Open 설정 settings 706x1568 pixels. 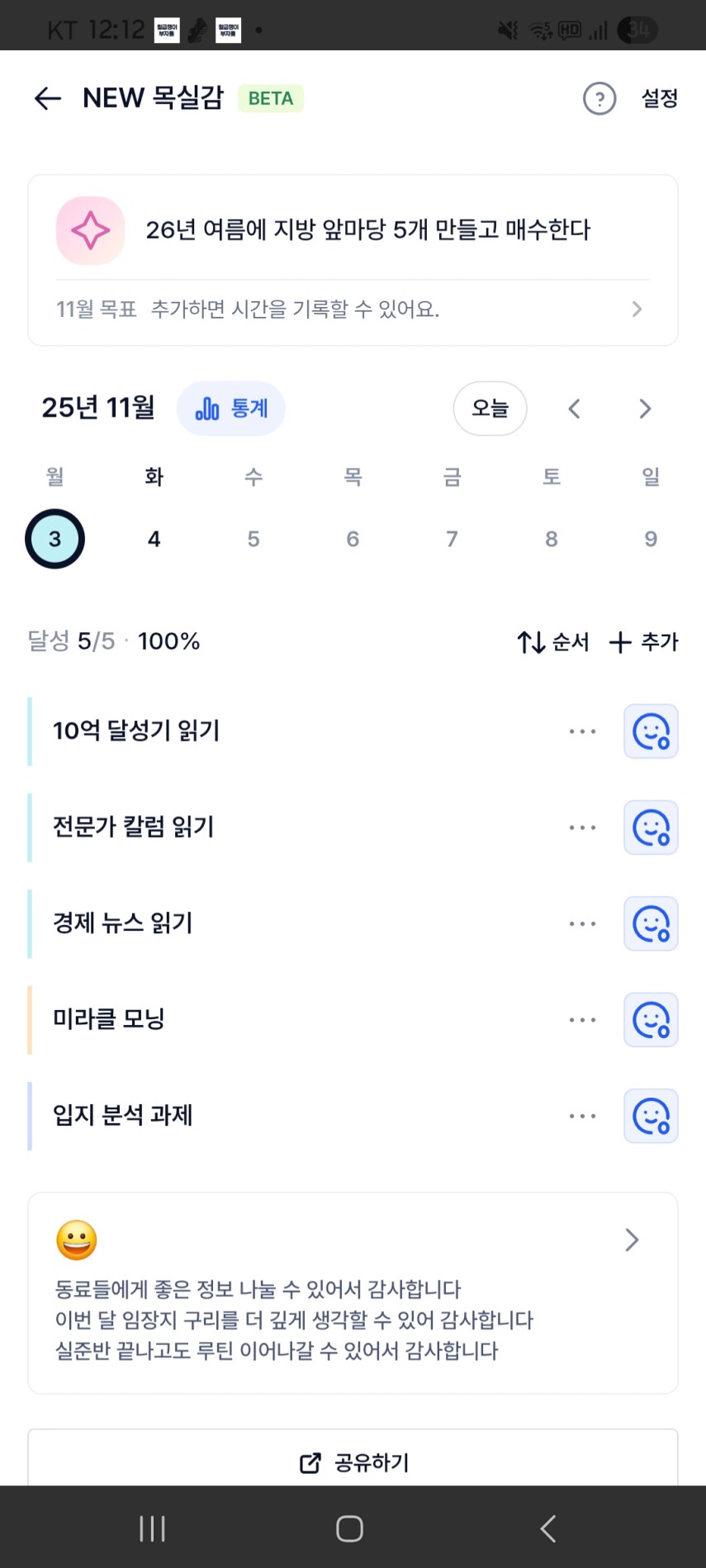659,98
